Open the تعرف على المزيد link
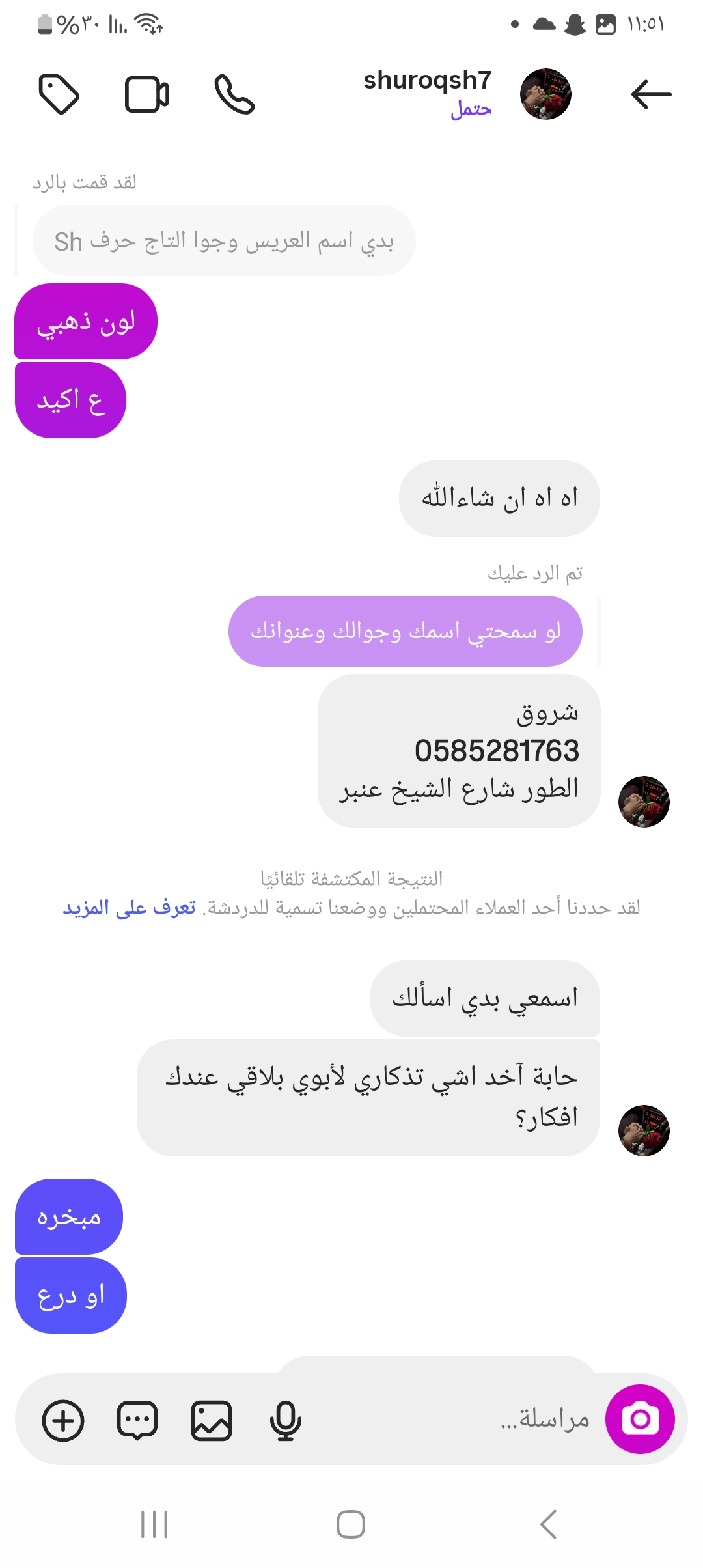Screen dimensions: 703x1568 (129, 907)
